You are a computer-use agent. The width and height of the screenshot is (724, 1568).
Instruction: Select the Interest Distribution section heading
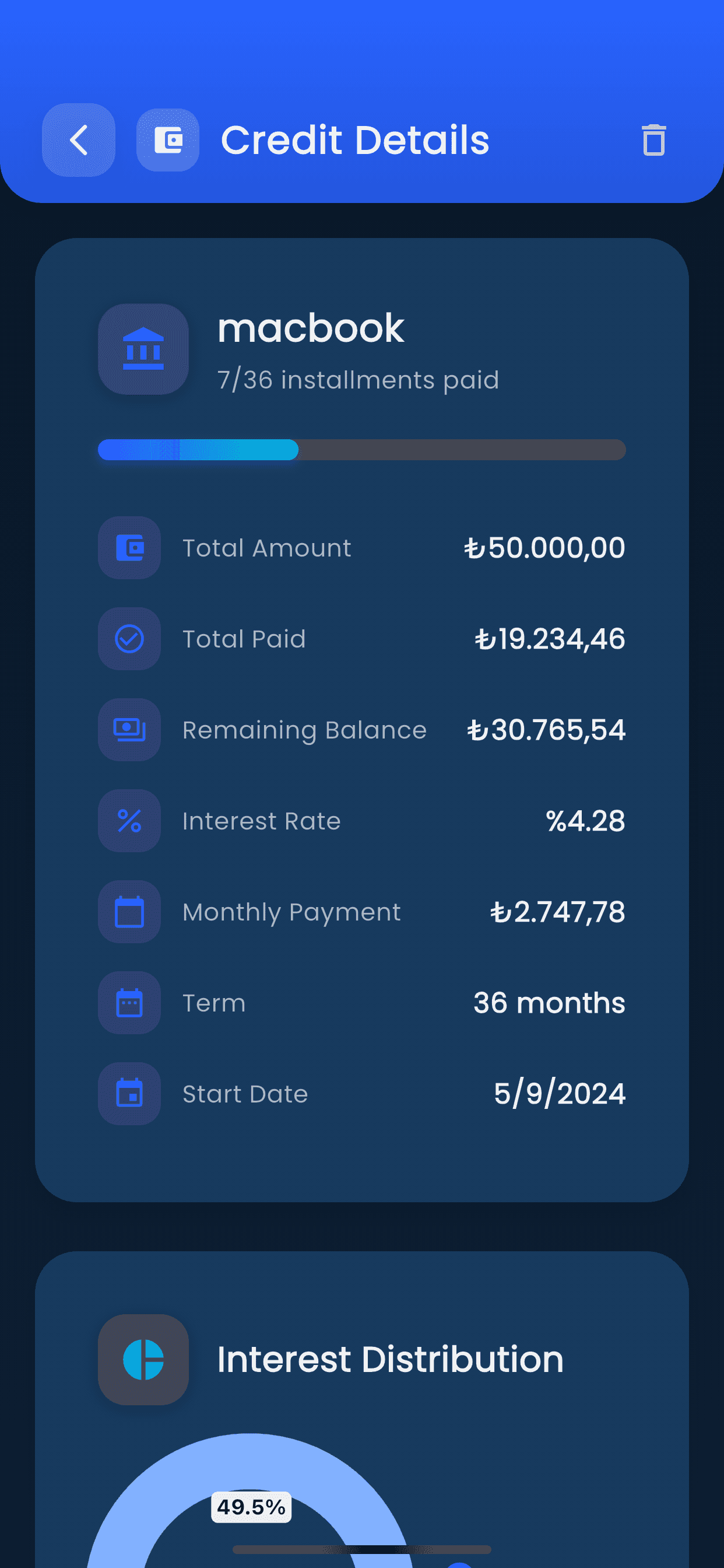click(390, 1360)
